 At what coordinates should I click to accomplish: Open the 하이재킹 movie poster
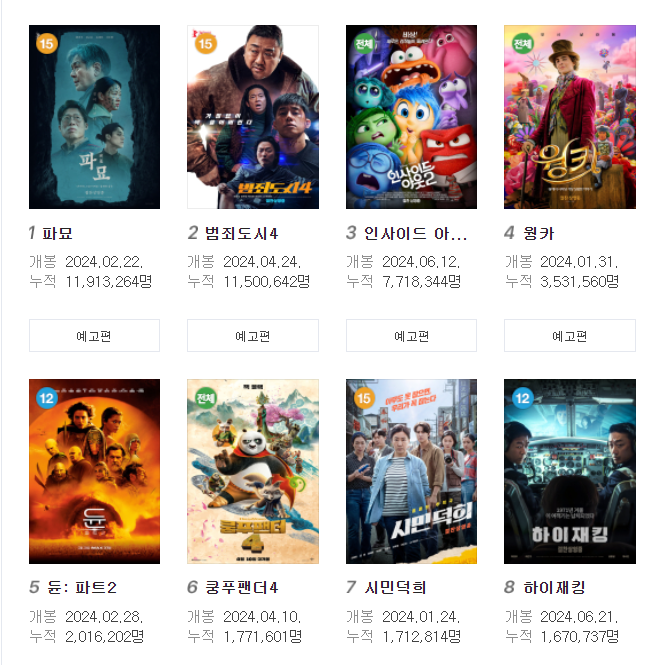pos(569,471)
